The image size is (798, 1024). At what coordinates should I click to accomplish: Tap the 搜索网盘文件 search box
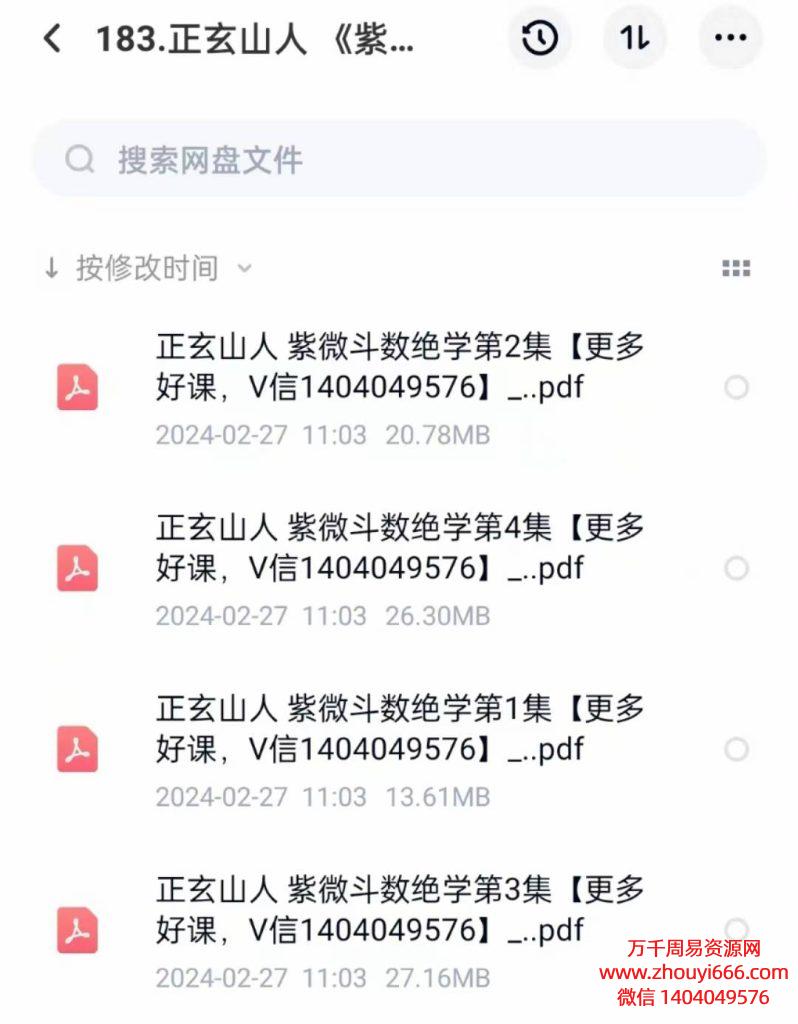(x=400, y=160)
